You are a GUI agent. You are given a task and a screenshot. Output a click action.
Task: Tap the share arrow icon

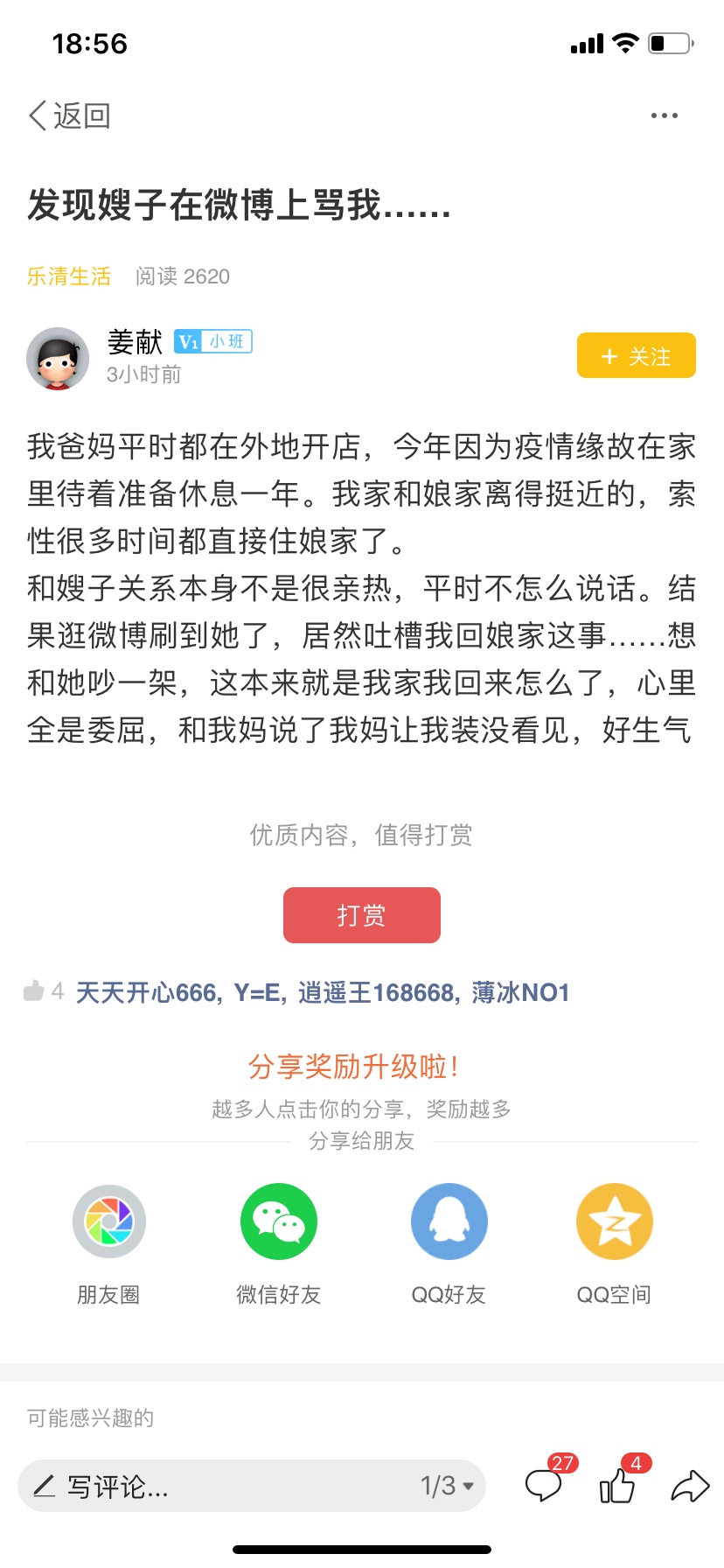click(690, 1486)
